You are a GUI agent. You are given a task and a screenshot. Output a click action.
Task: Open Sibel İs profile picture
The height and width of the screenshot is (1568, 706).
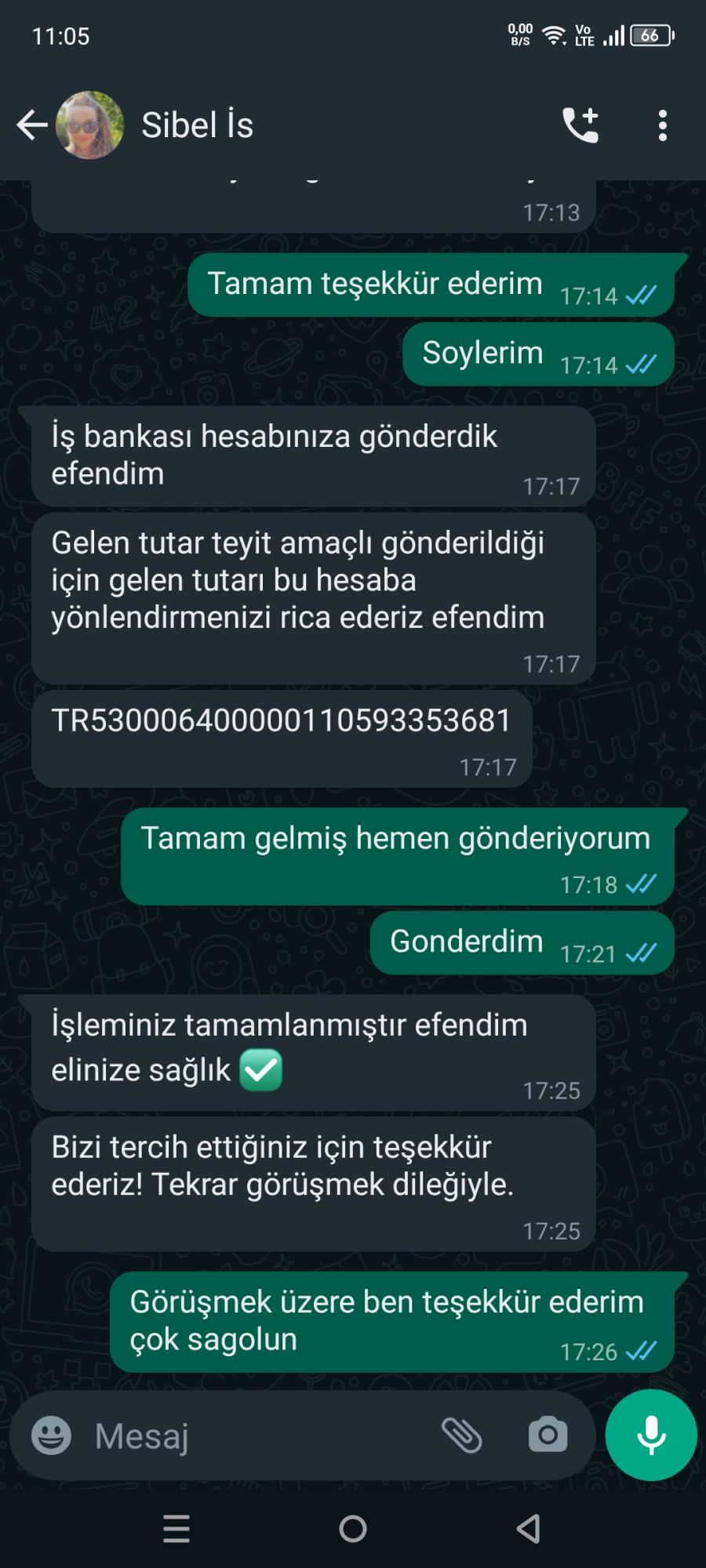tap(90, 124)
